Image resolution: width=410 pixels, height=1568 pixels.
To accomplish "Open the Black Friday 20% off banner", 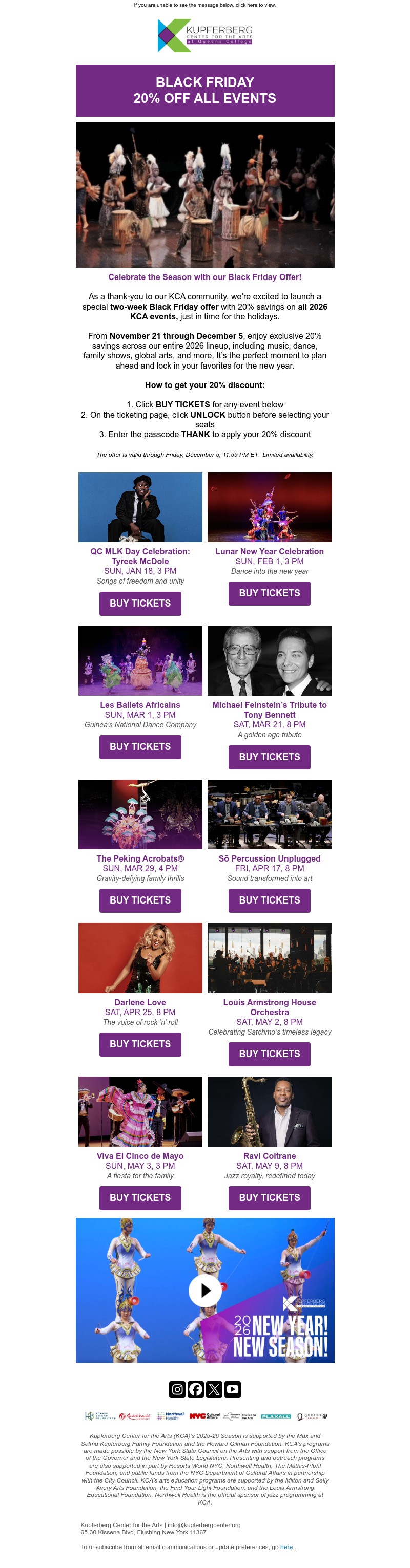I will [204, 90].
